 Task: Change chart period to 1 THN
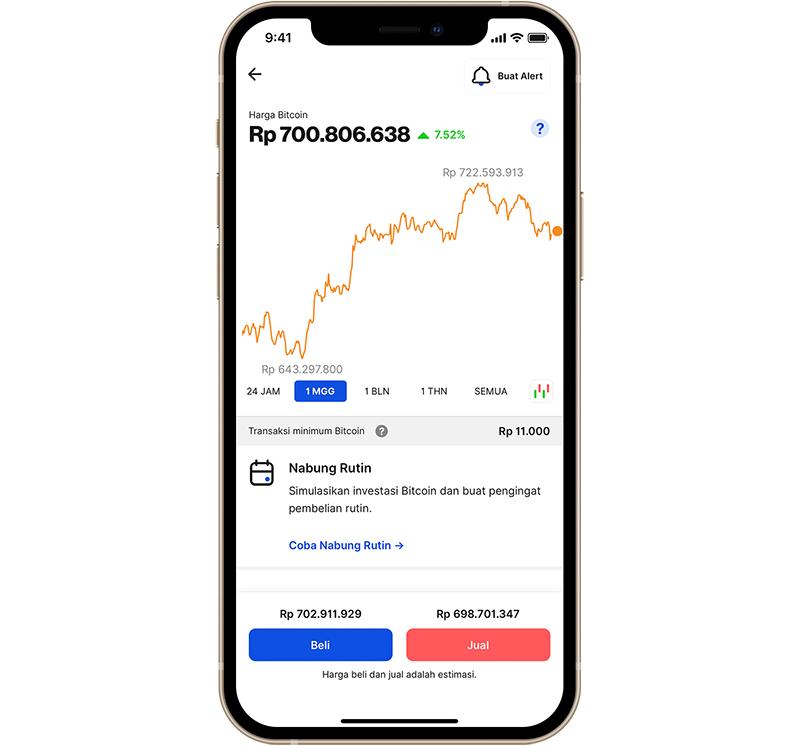tap(434, 391)
